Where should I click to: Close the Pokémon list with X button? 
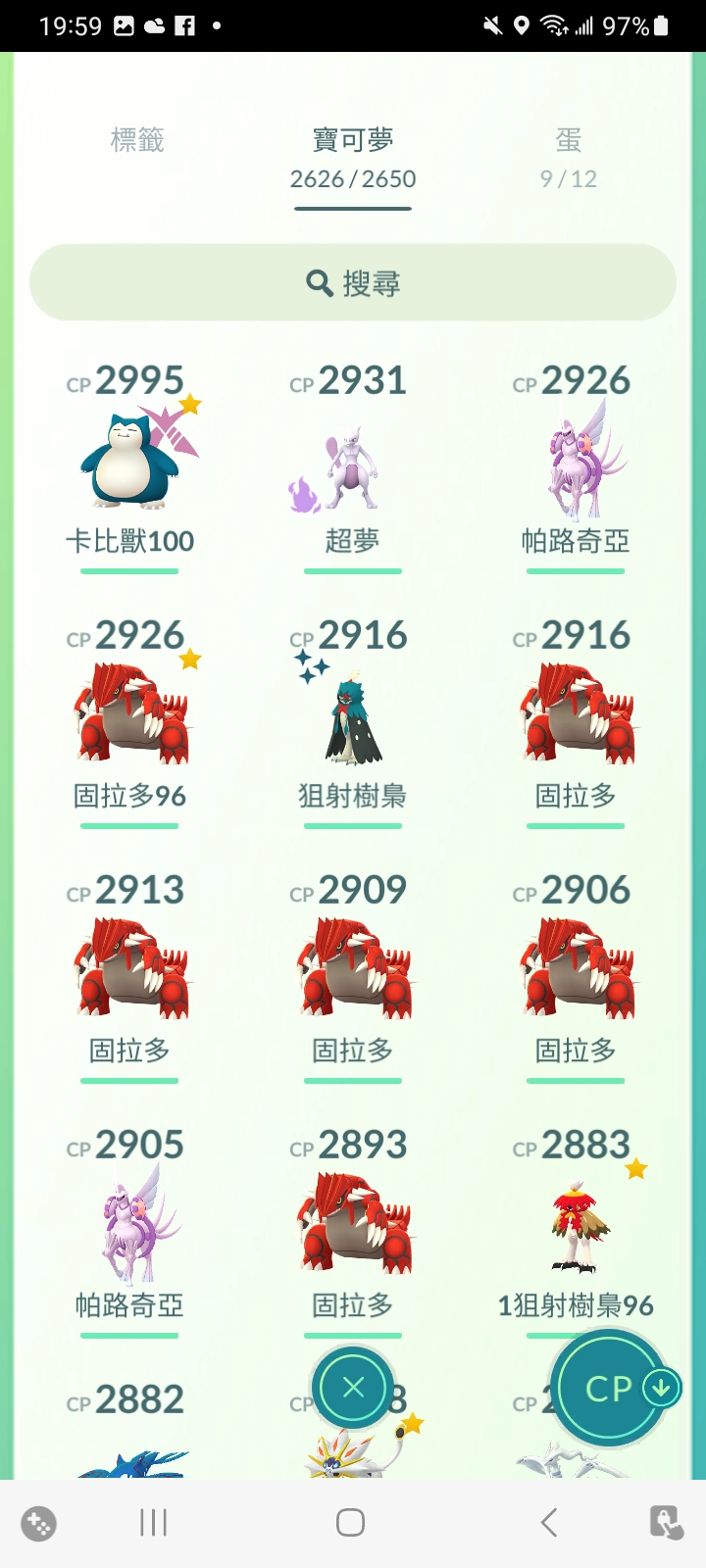(x=353, y=1387)
